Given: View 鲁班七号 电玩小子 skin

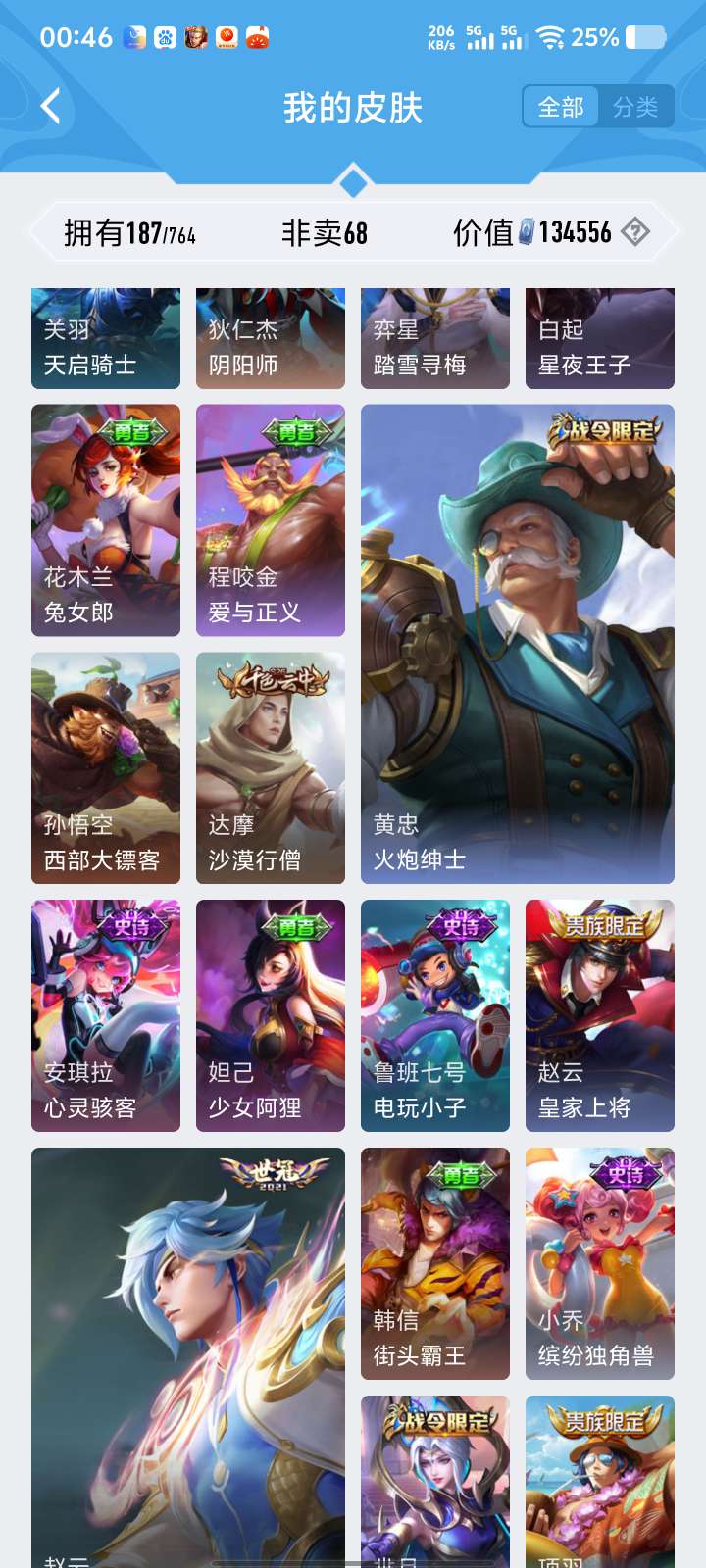Looking at the screenshot, I should pyautogui.click(x=435, y=1016).
